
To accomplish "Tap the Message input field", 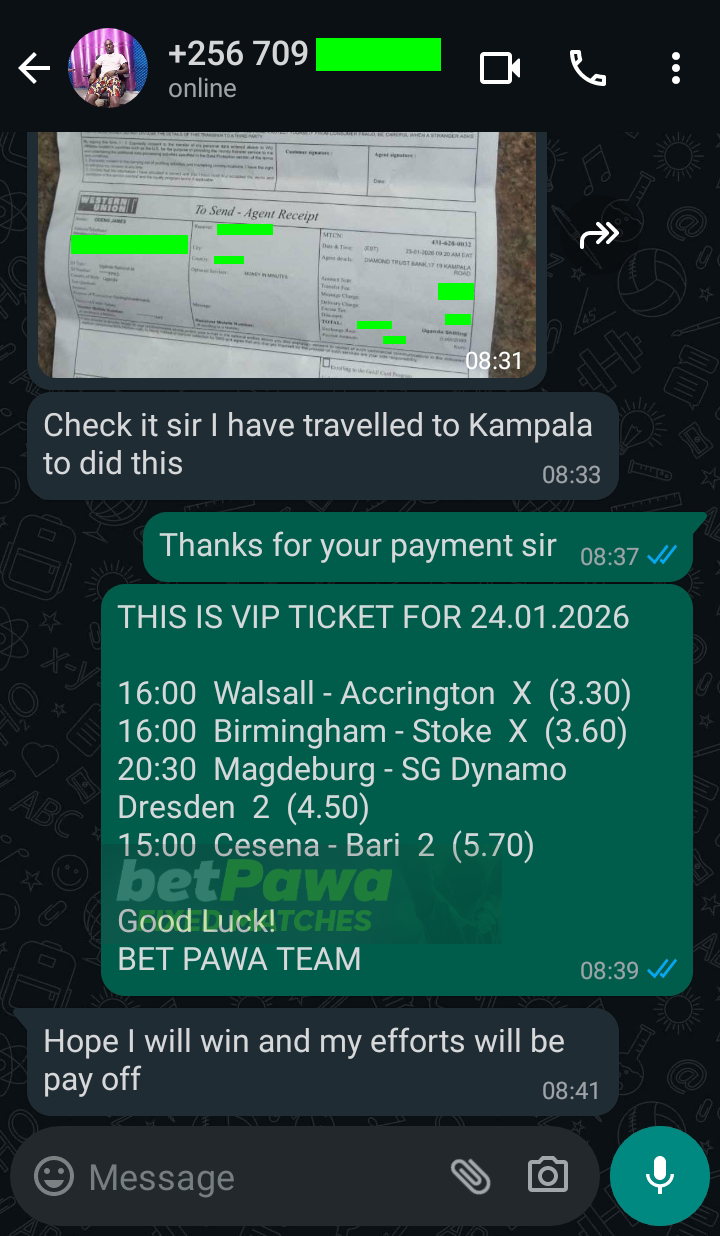I will 260,1177.
